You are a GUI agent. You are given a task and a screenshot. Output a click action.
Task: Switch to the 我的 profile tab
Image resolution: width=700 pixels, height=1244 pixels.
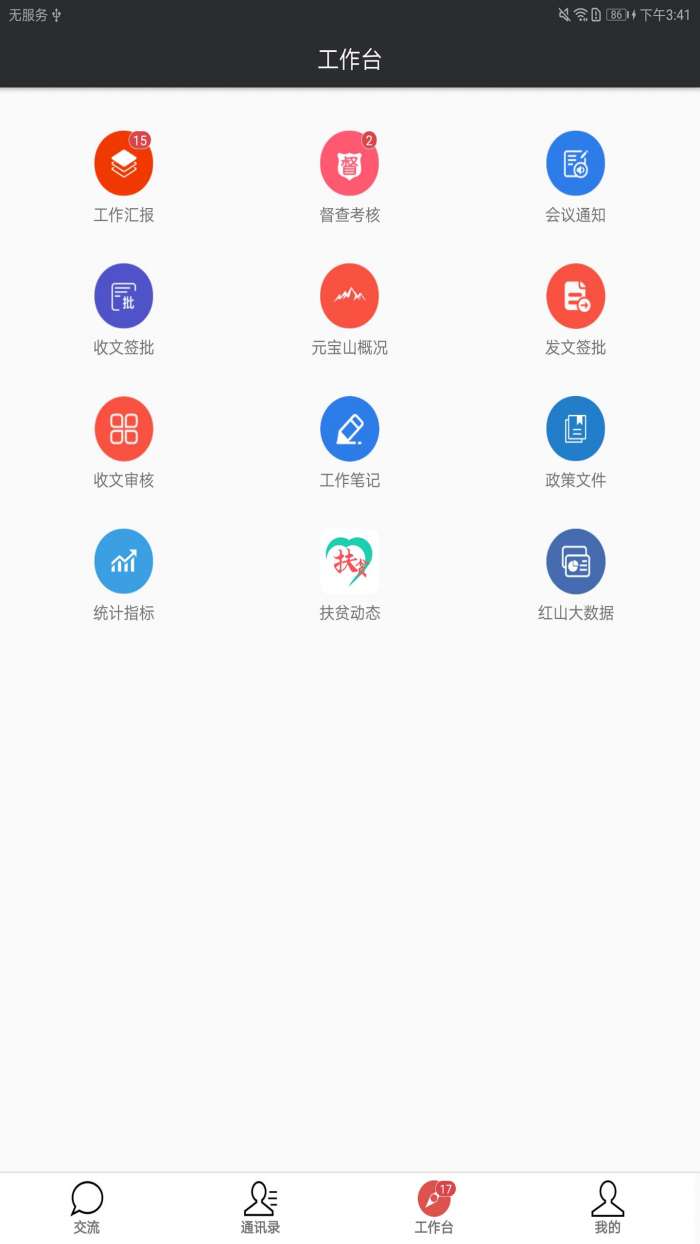(607, 1207)
